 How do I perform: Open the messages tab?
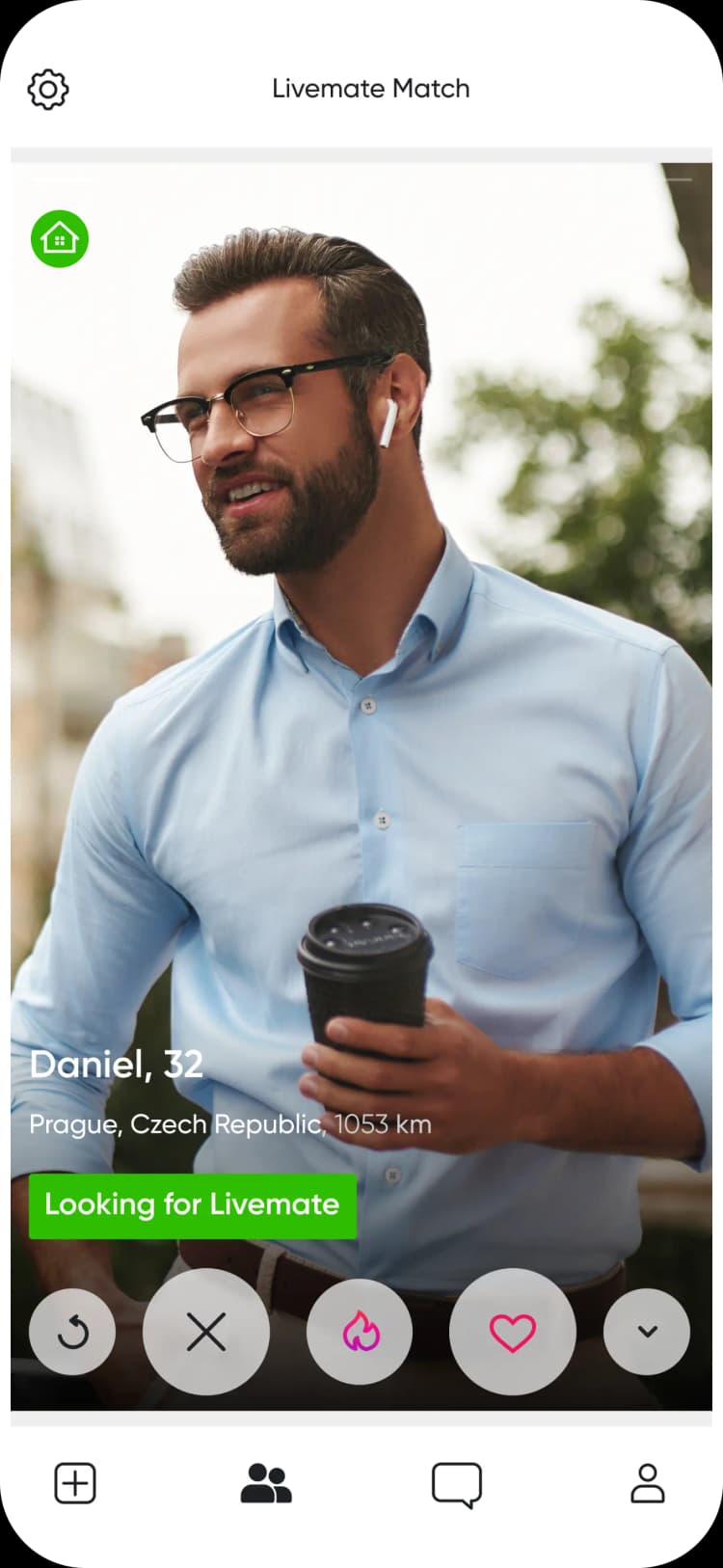tap(456, 1484)
